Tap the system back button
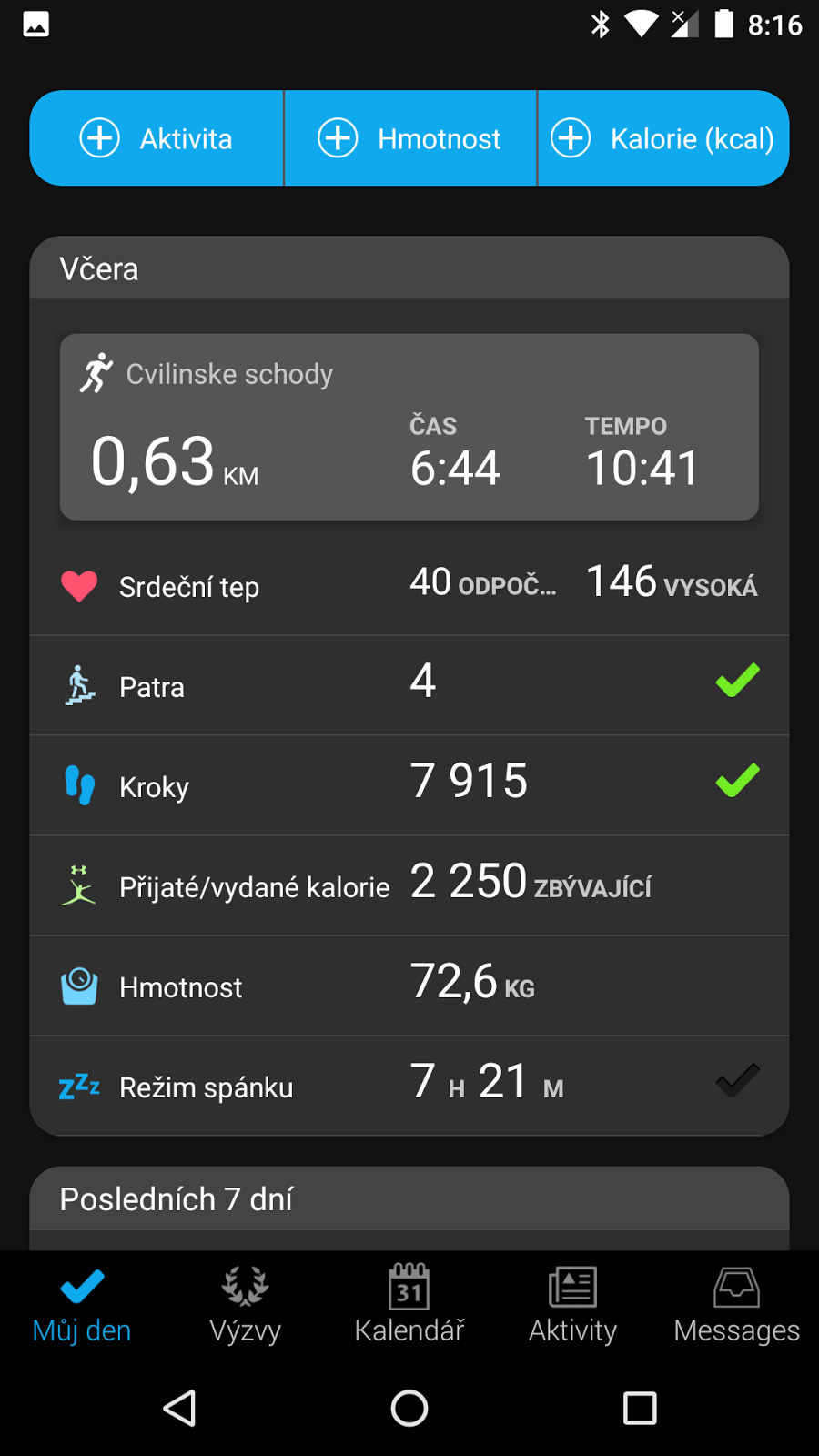The width and height of the screenshot is (819, 1456). click(180, 1408)
